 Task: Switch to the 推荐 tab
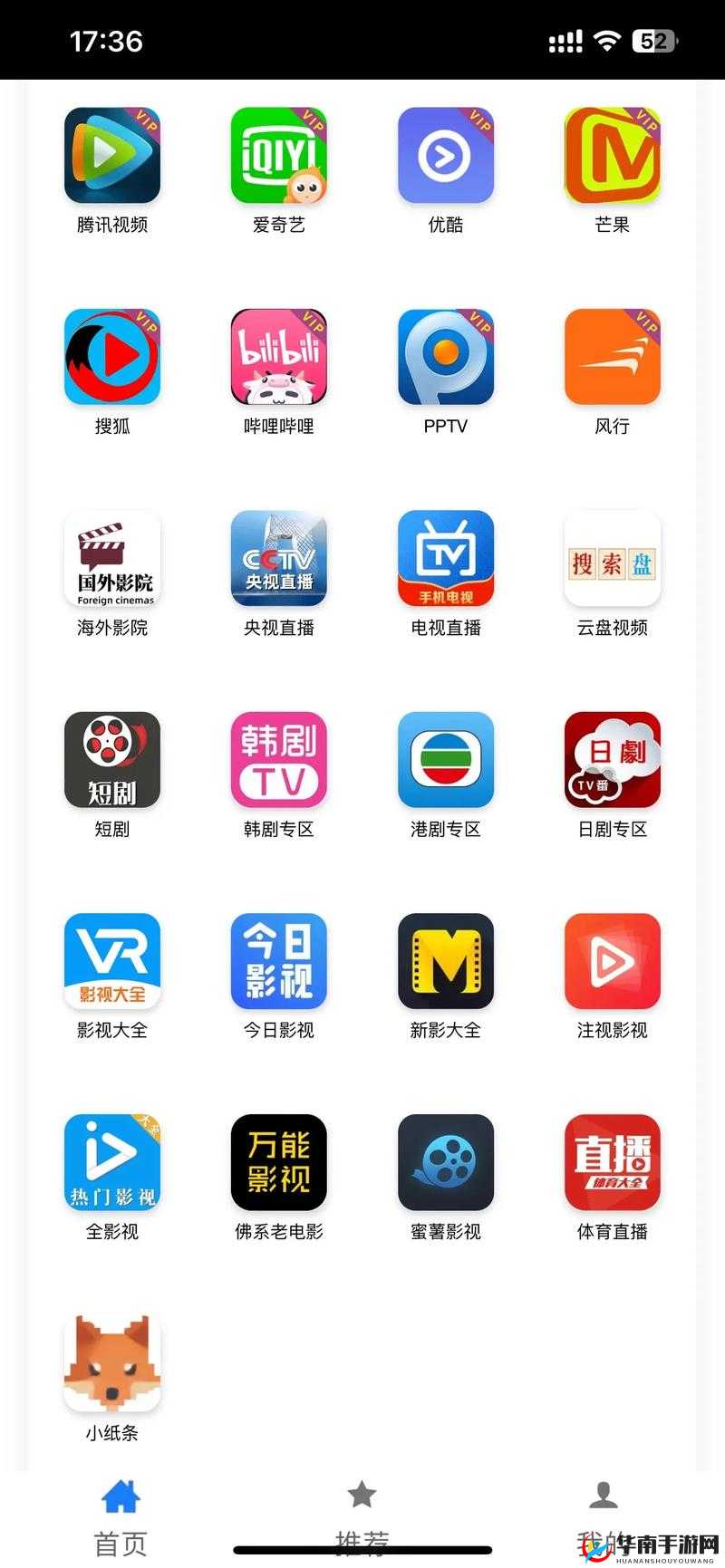[362, 1513]
